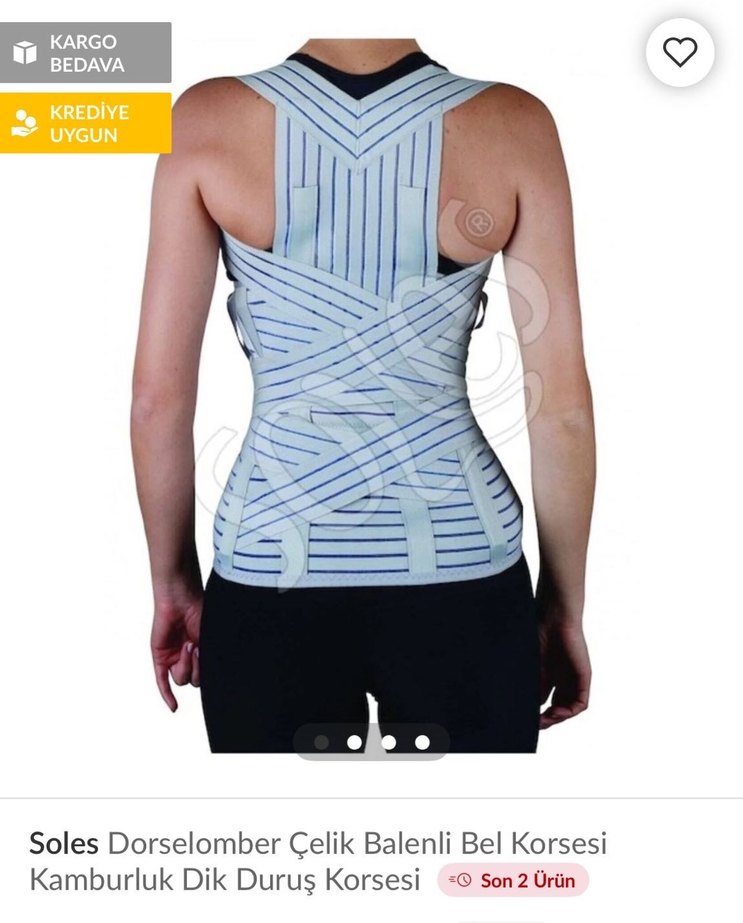Screen dimensions: 743x923
Task: Add the Soles corset to favorites
Action: 680,52
